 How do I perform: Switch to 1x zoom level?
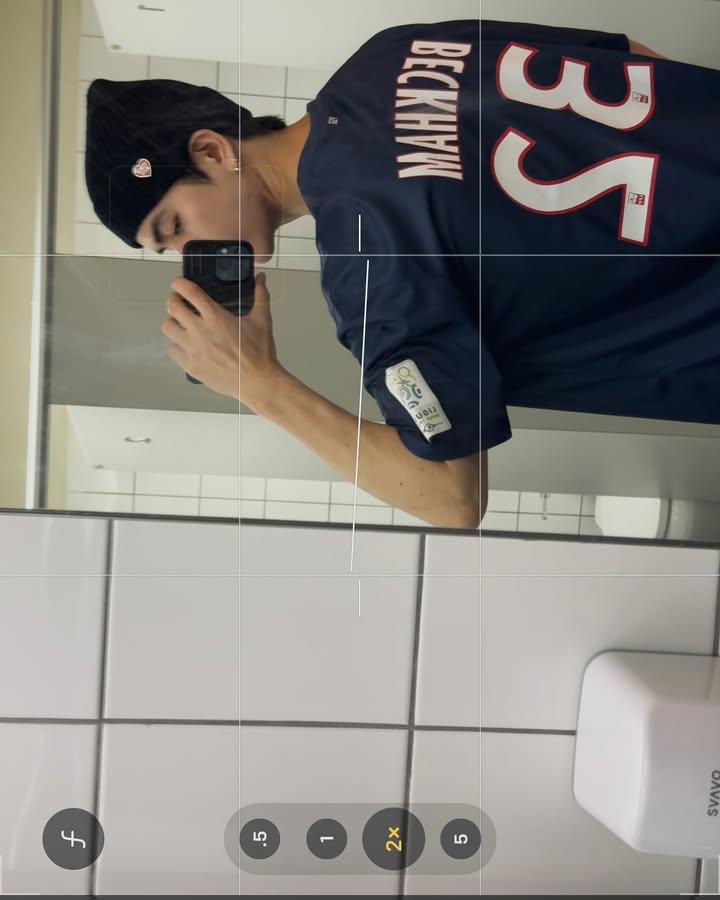tap(326, 838)
